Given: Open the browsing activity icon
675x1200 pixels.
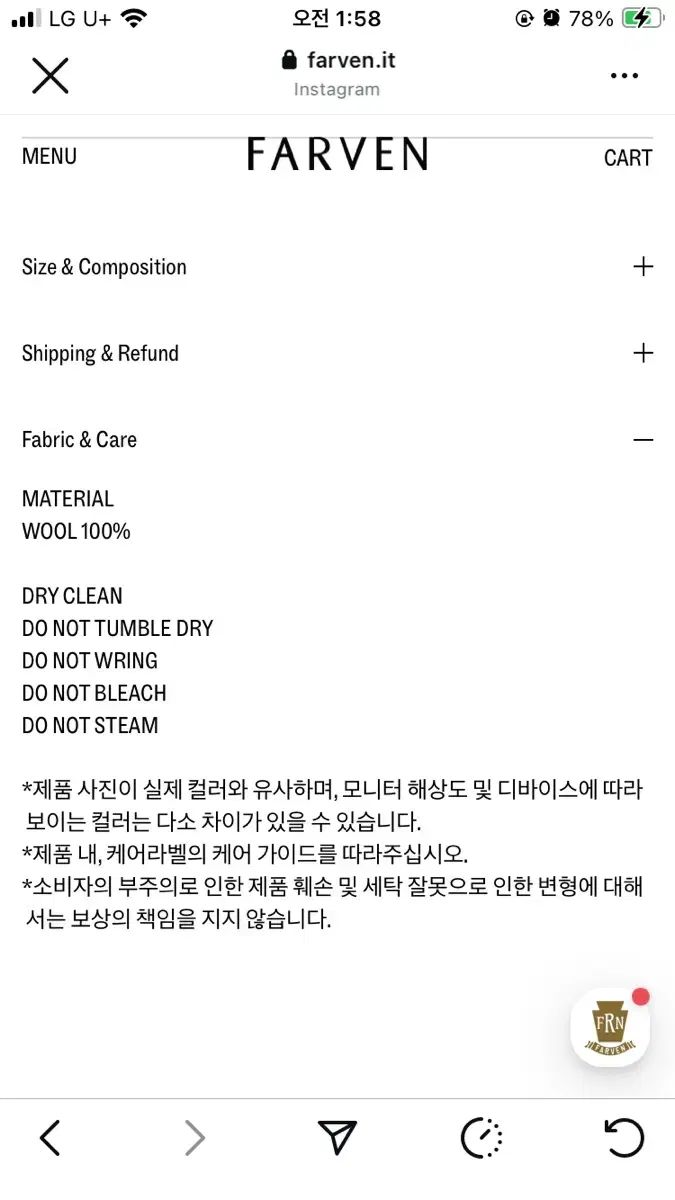Looking at the screenshot, I should 481,1138.
